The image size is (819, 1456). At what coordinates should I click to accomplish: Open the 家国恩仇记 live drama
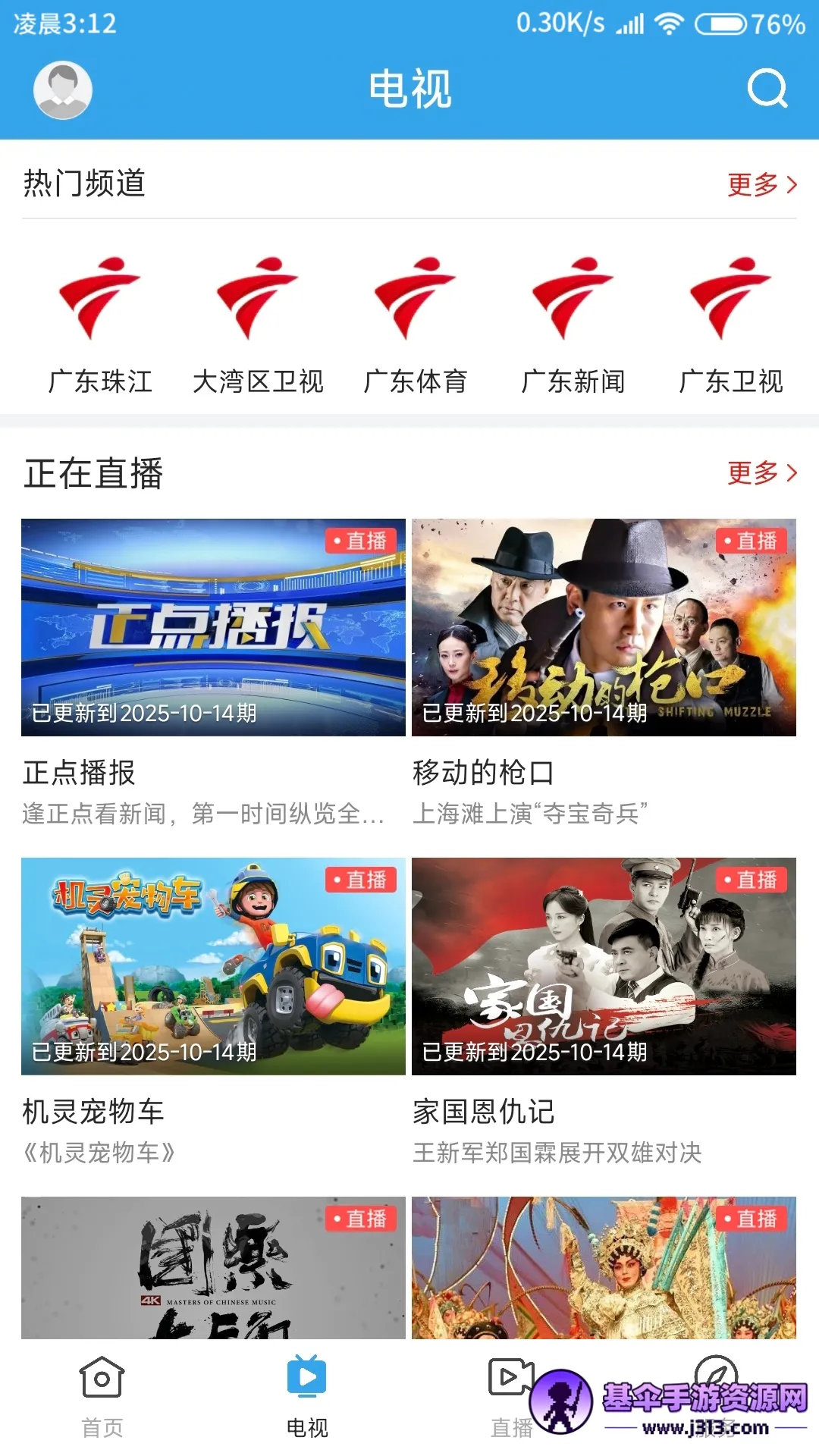click(604, 966)
